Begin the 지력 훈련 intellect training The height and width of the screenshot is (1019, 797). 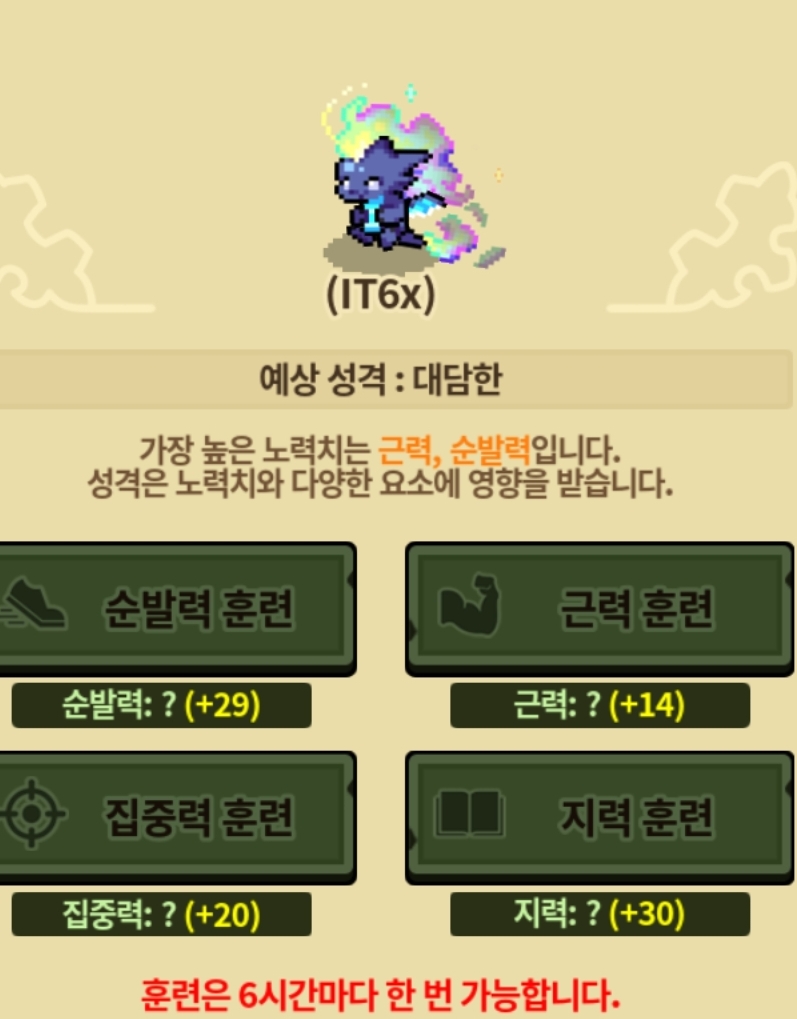(600, 818)
